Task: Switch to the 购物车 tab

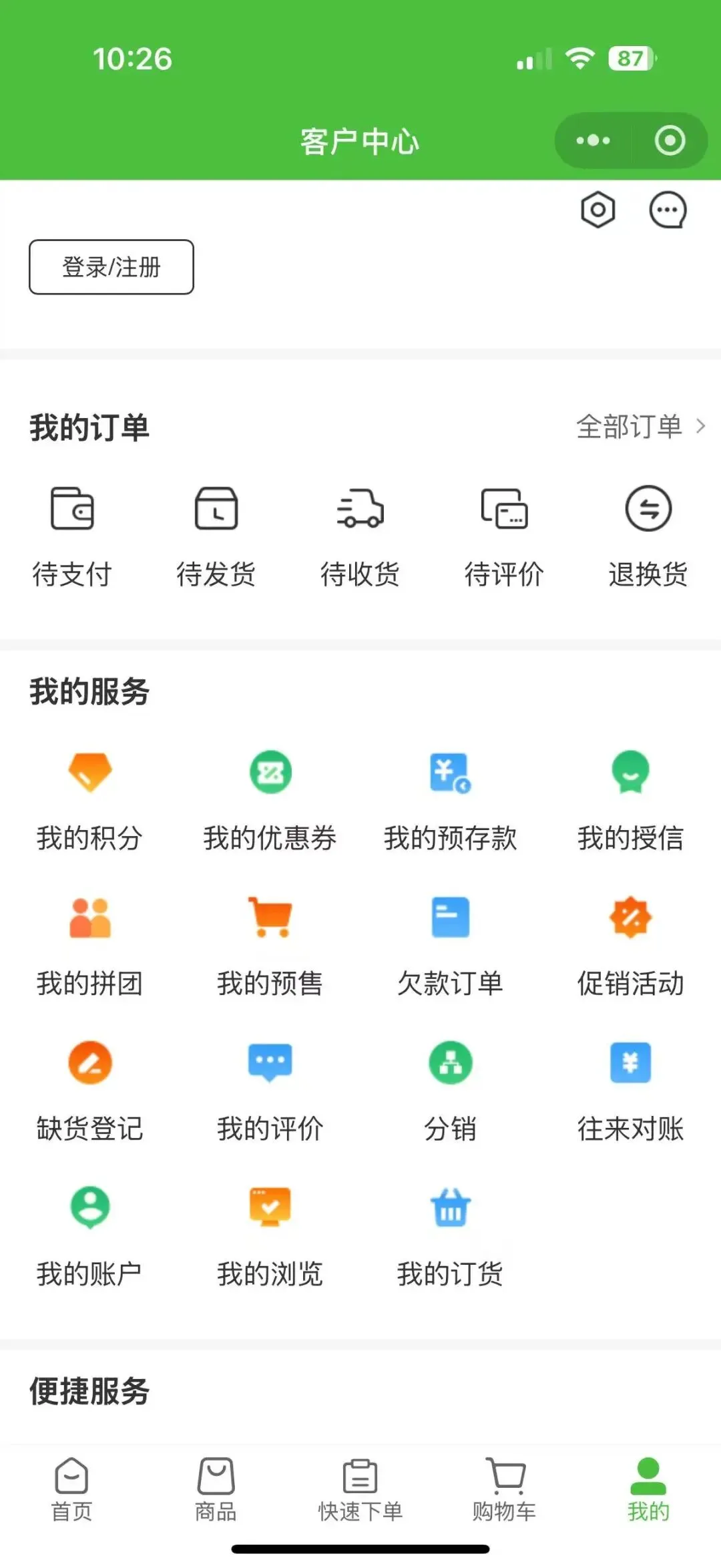Action: [x=505, y=1489]
